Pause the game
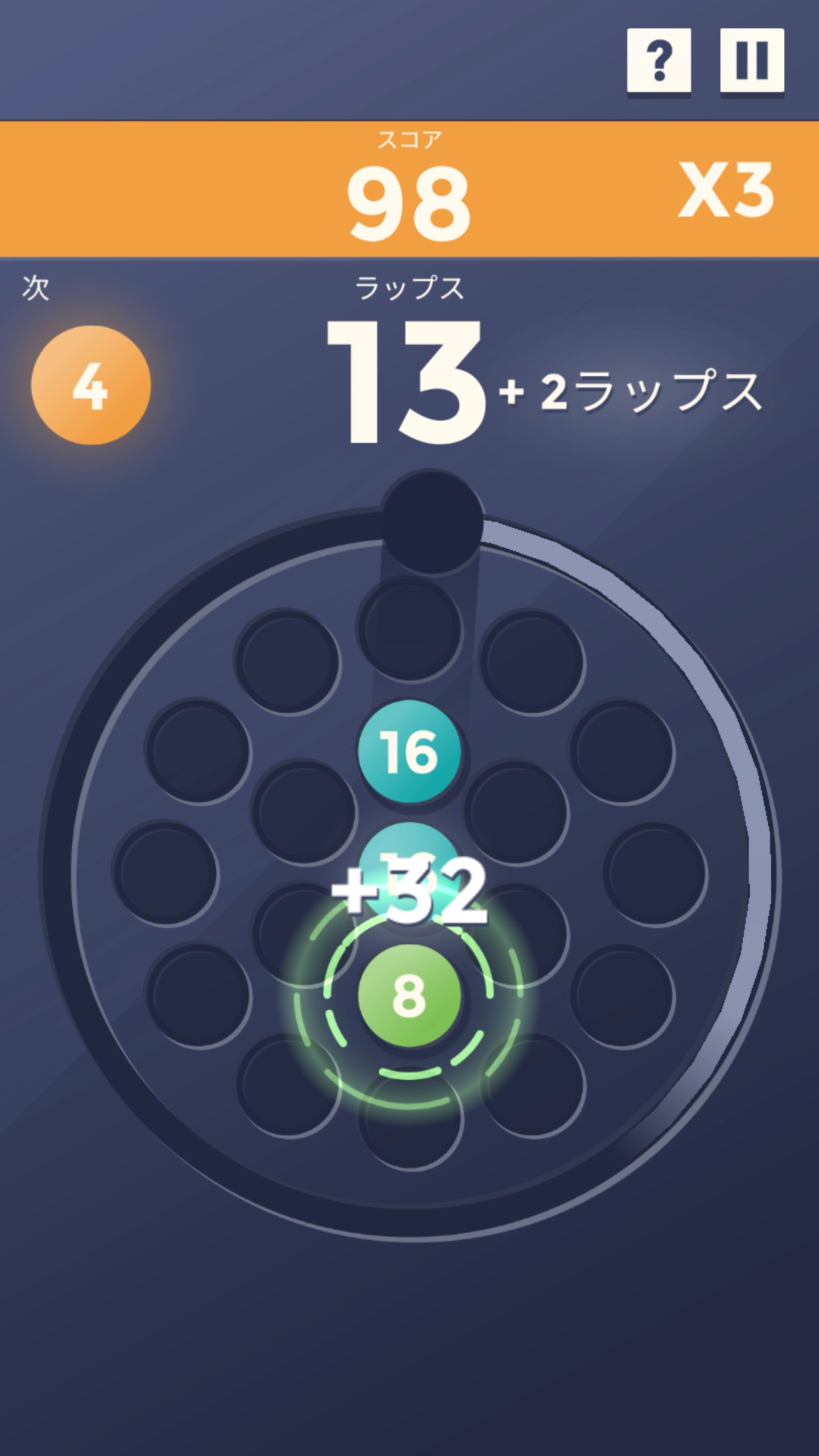The image size is (819, 1456). coord(752,61)
